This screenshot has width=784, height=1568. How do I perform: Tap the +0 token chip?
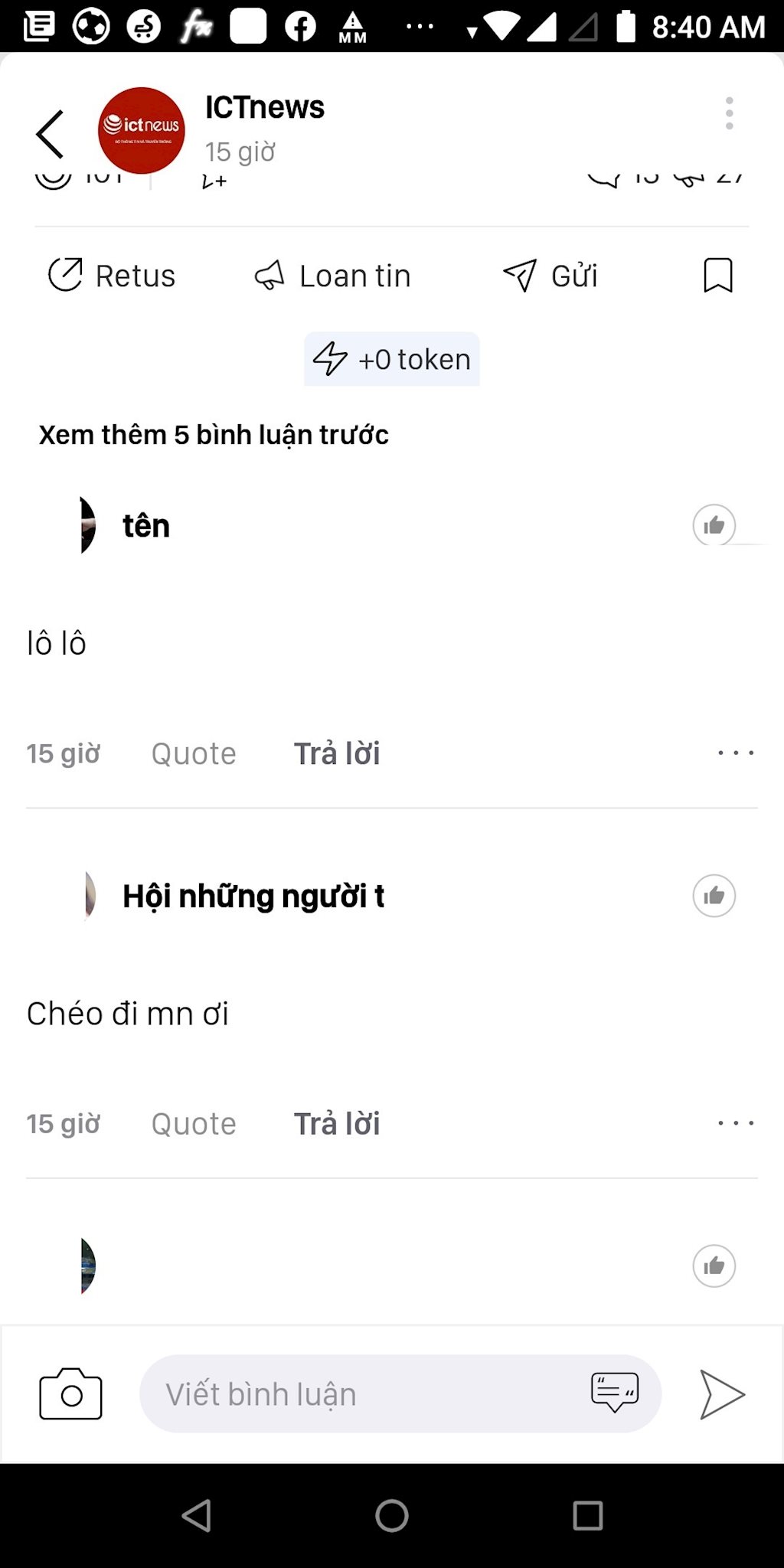[x=392, y=359]
